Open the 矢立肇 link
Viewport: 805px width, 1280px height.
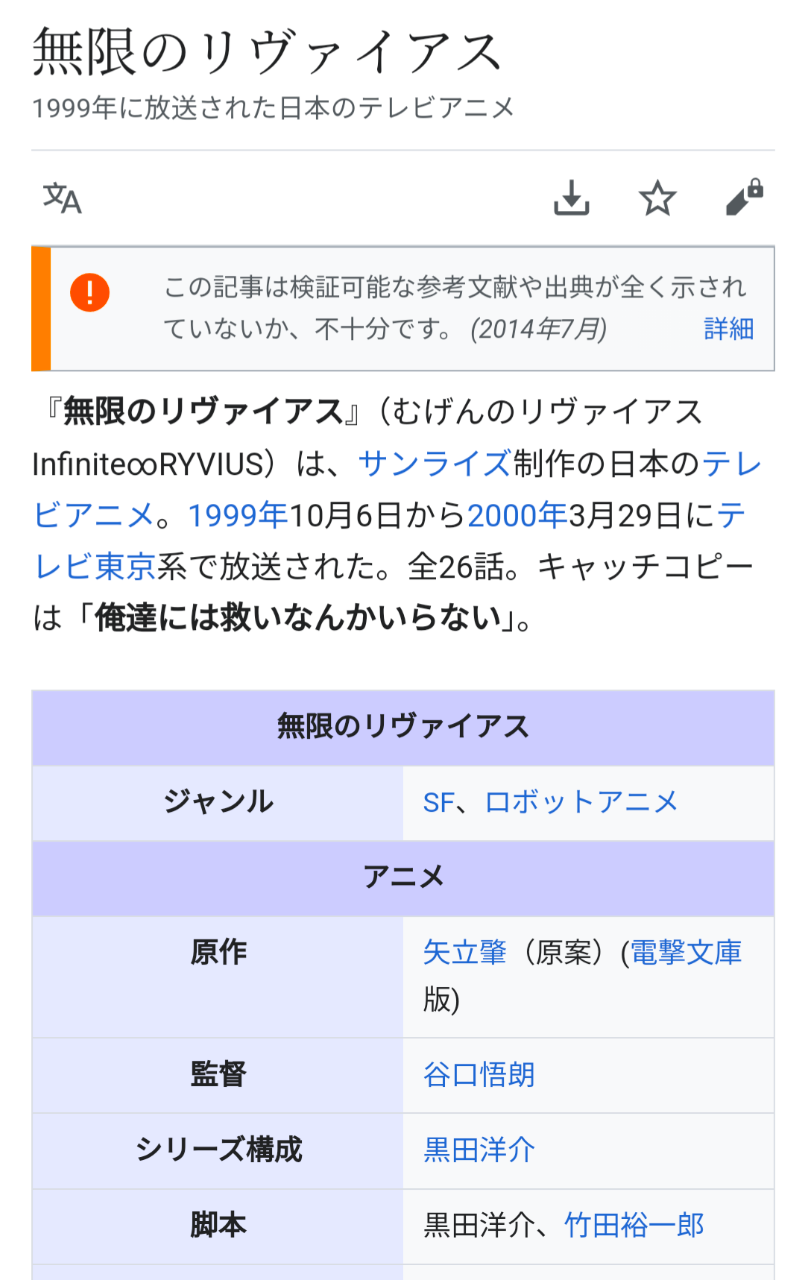pyautogui.click(x=465, y=952)
